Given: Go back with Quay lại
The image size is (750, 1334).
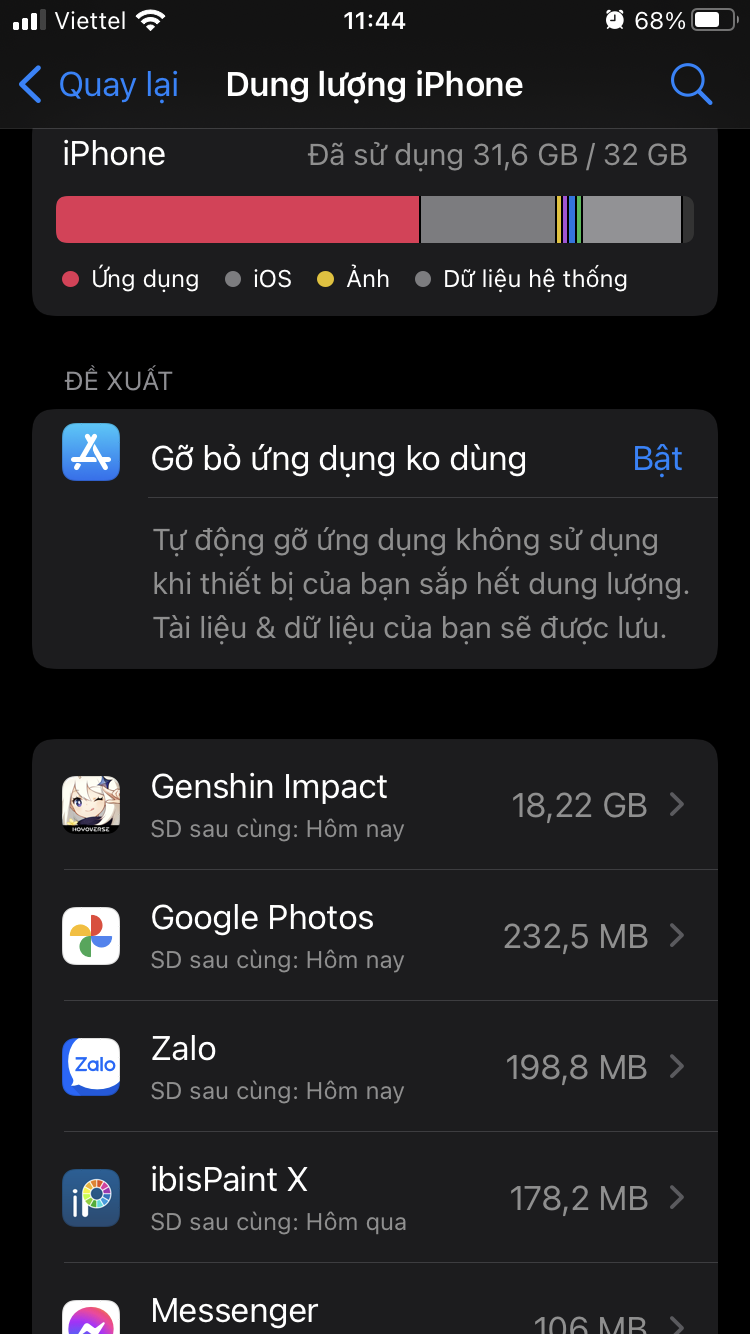Looking at the screenshot, I should click(x=99, y=85).
